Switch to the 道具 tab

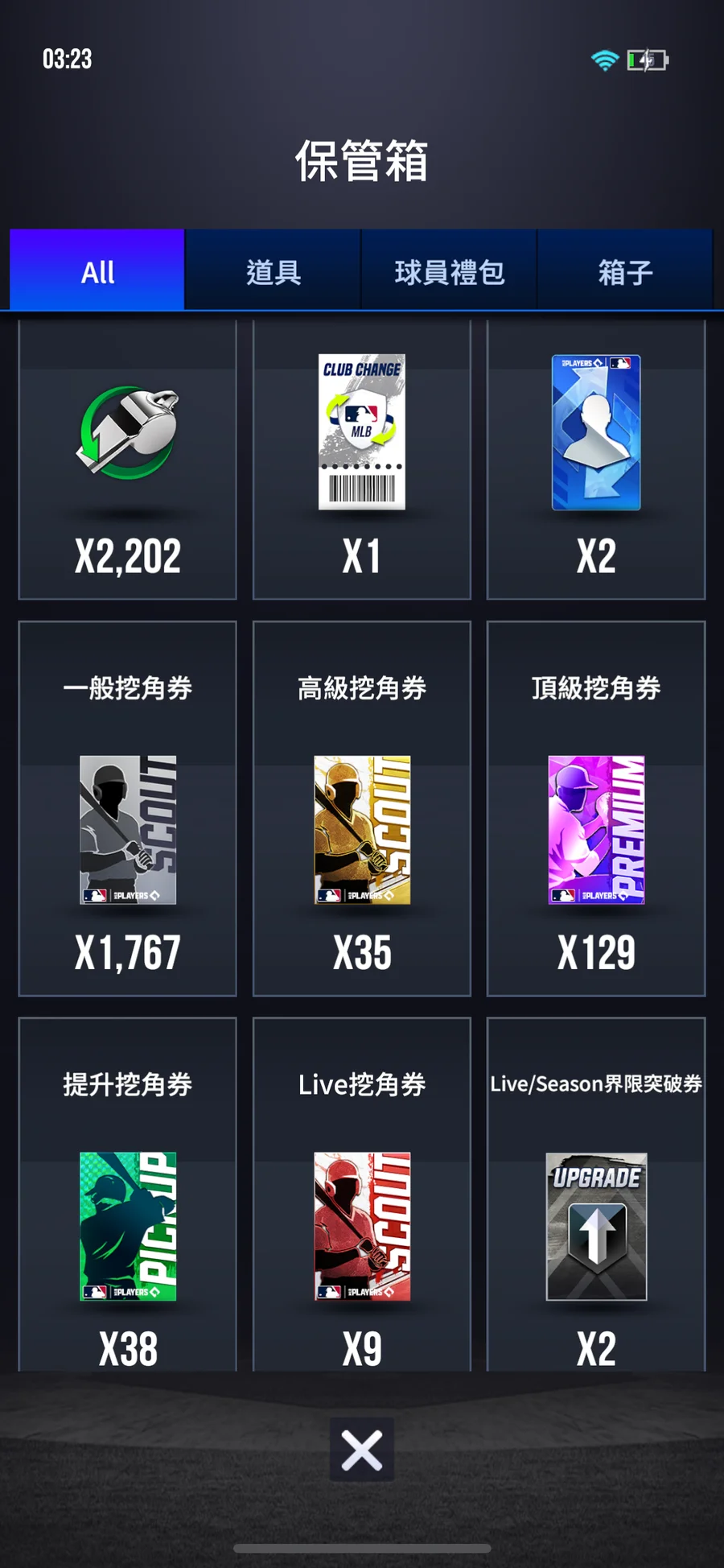274,271
